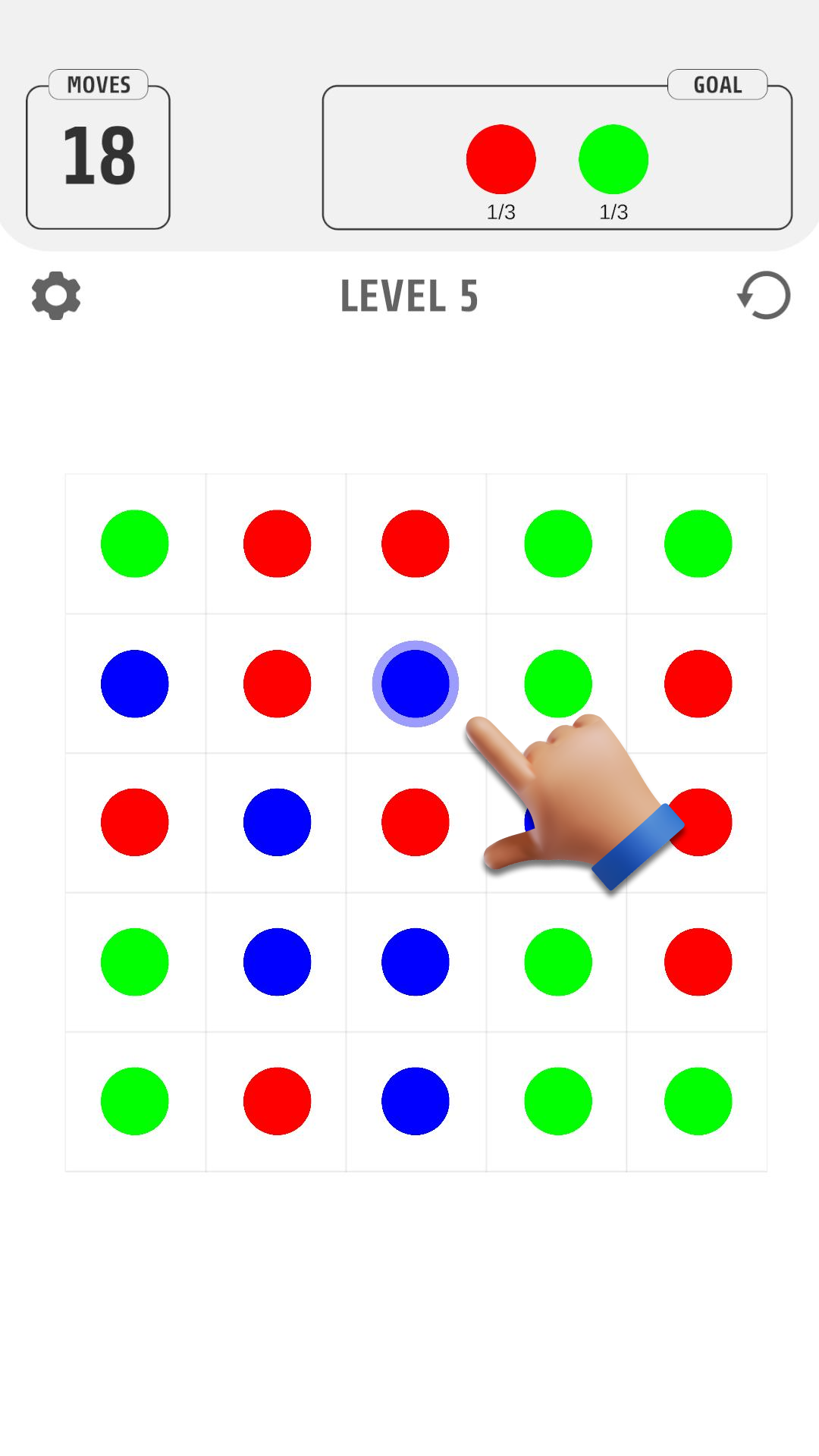Select the green dot in the grid's bottom-right corner
Screen dimensions: 819x1456
pyautogui.click(x=698, y=1101)
